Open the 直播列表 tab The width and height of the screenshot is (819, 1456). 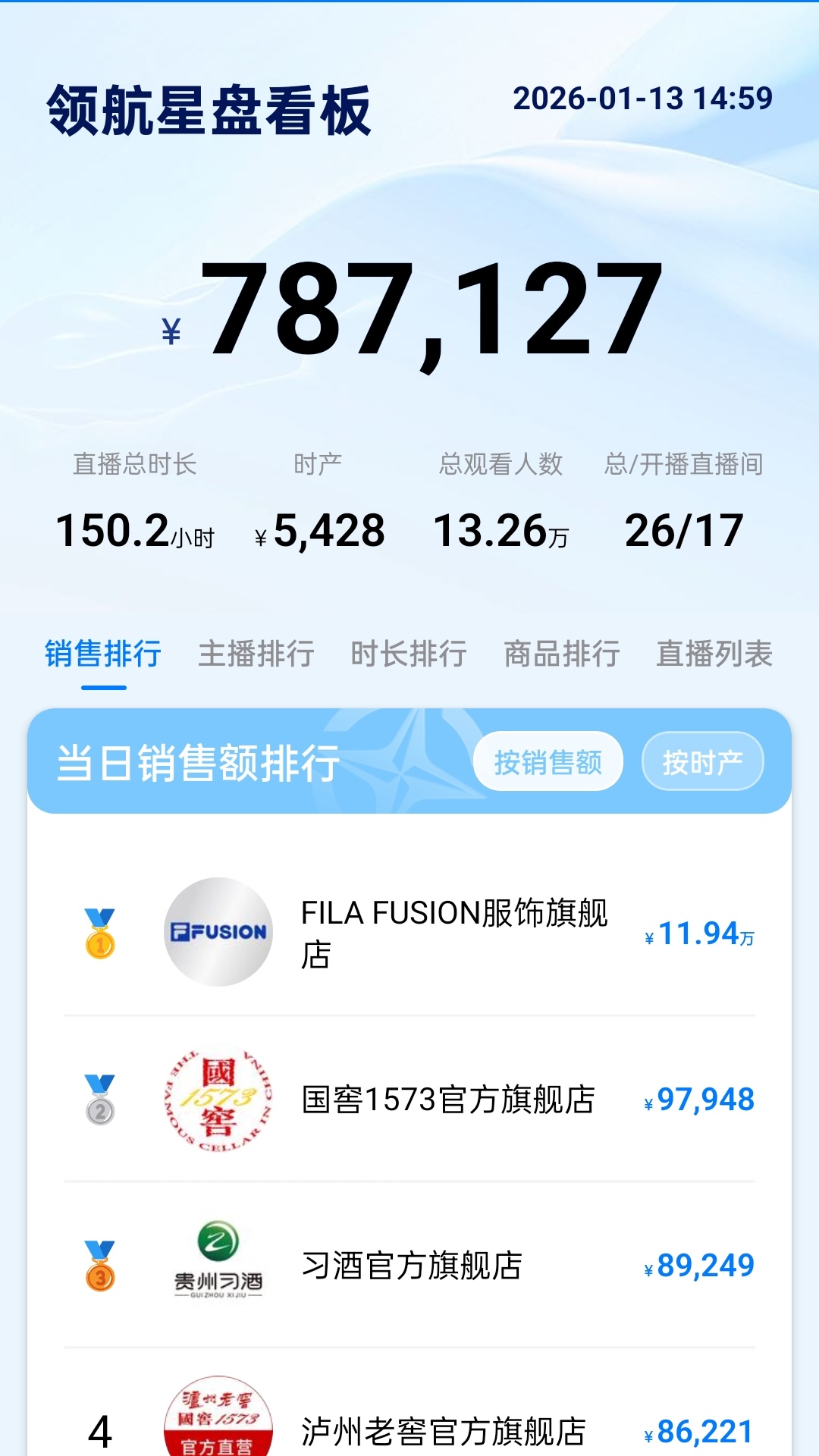pos(716,654)
